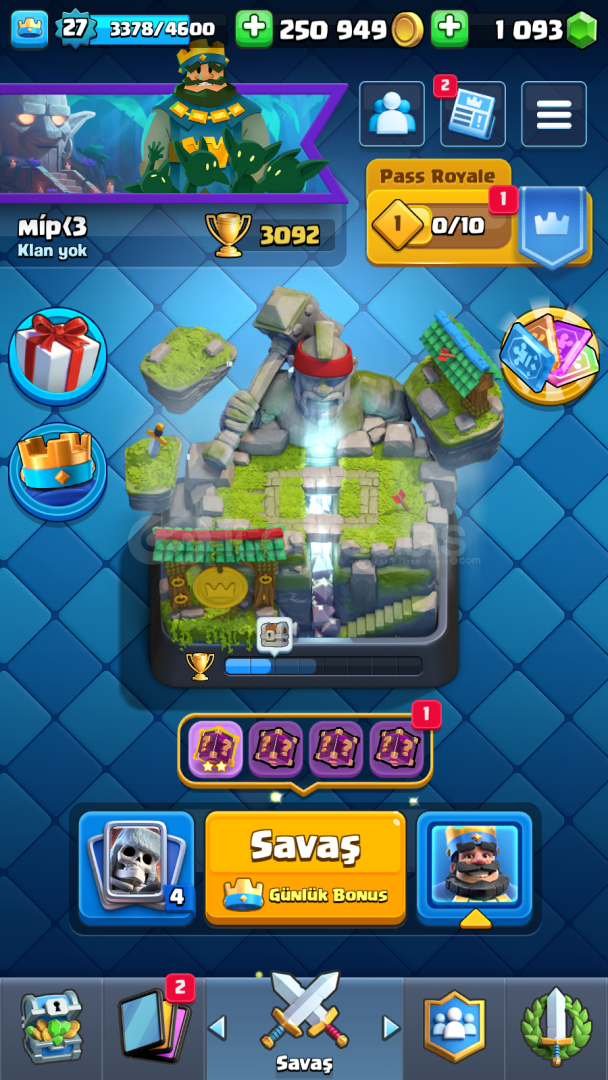The height and width of the screenshot is (1080, 608).
Task: Tap the green plus to buy gems
Action: pos(450,29)
